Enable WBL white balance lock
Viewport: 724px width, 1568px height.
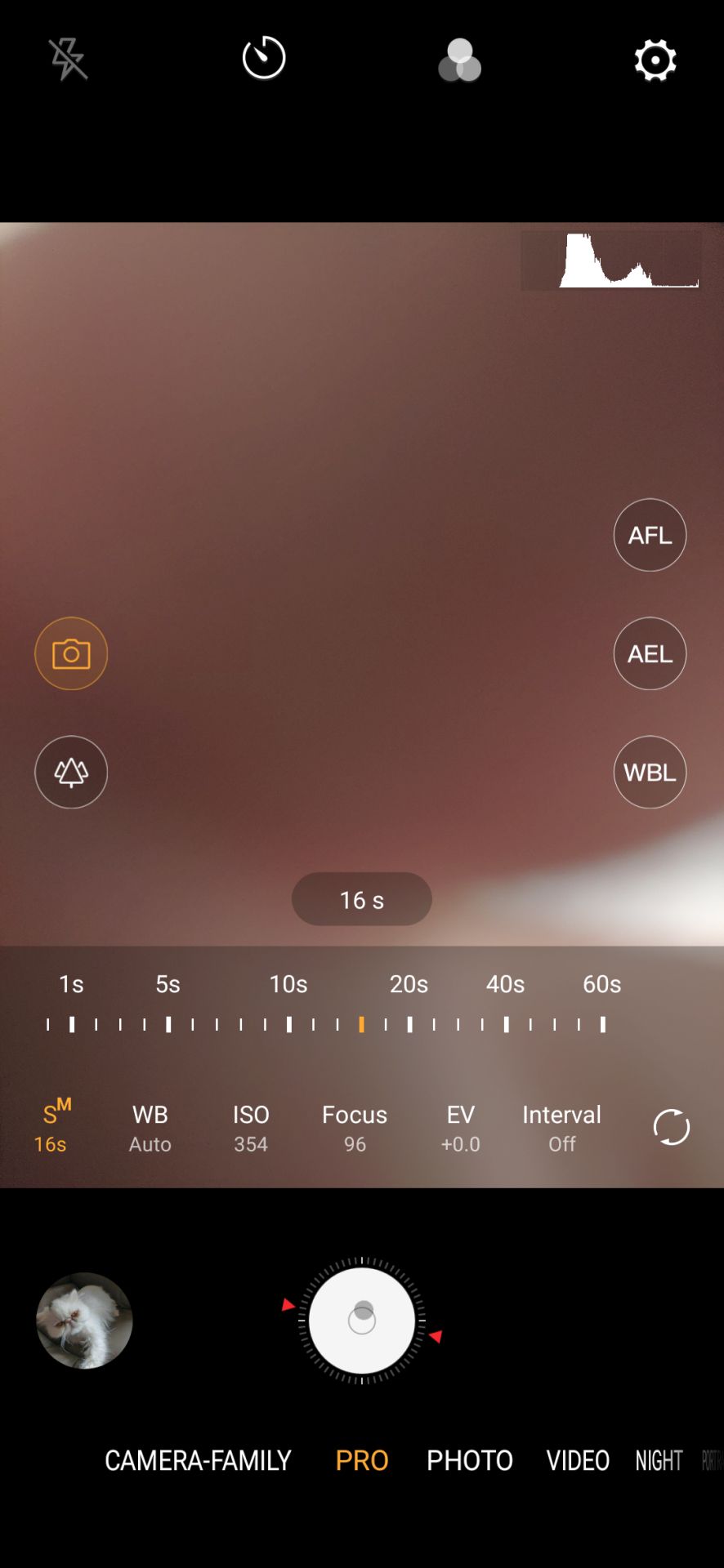(650, 772)
